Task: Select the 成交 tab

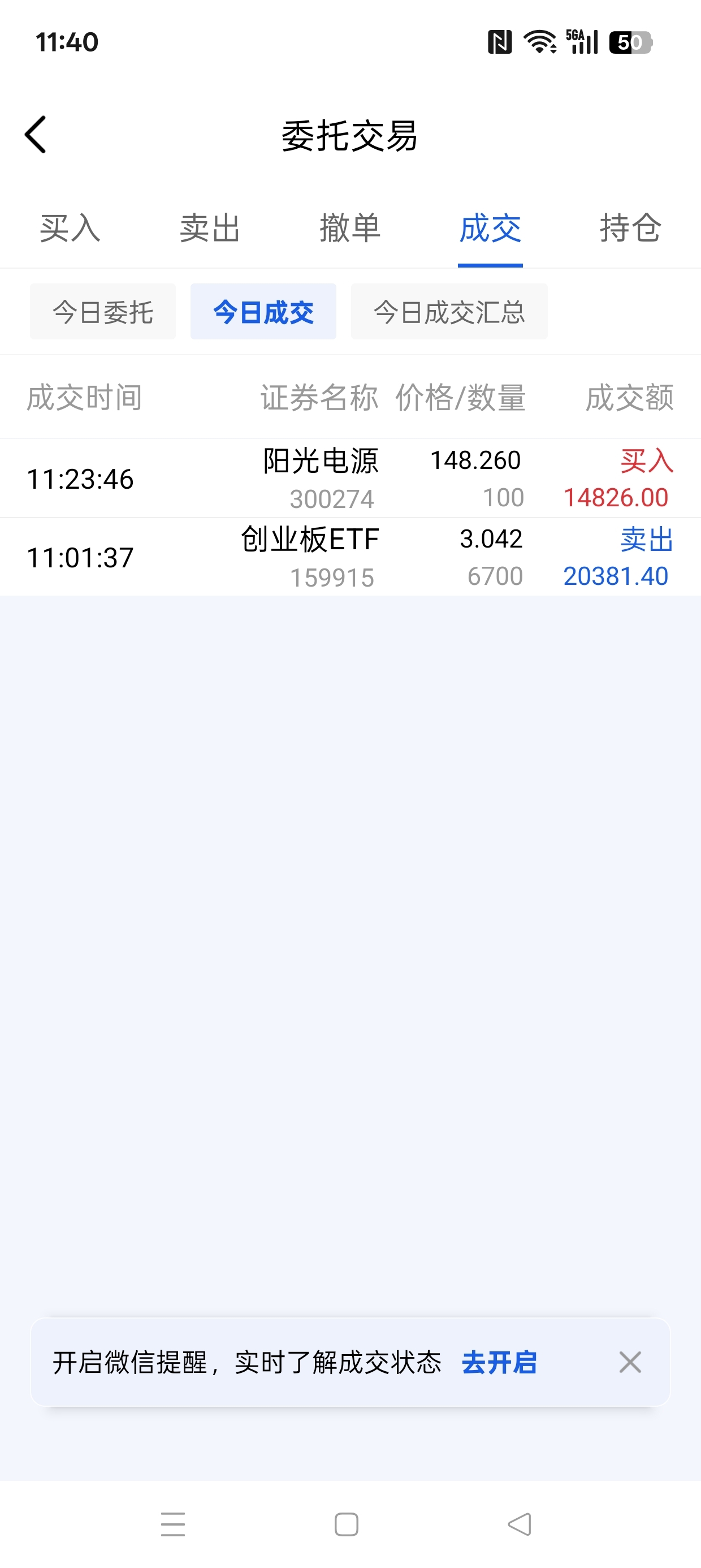Action: (491, 229)
